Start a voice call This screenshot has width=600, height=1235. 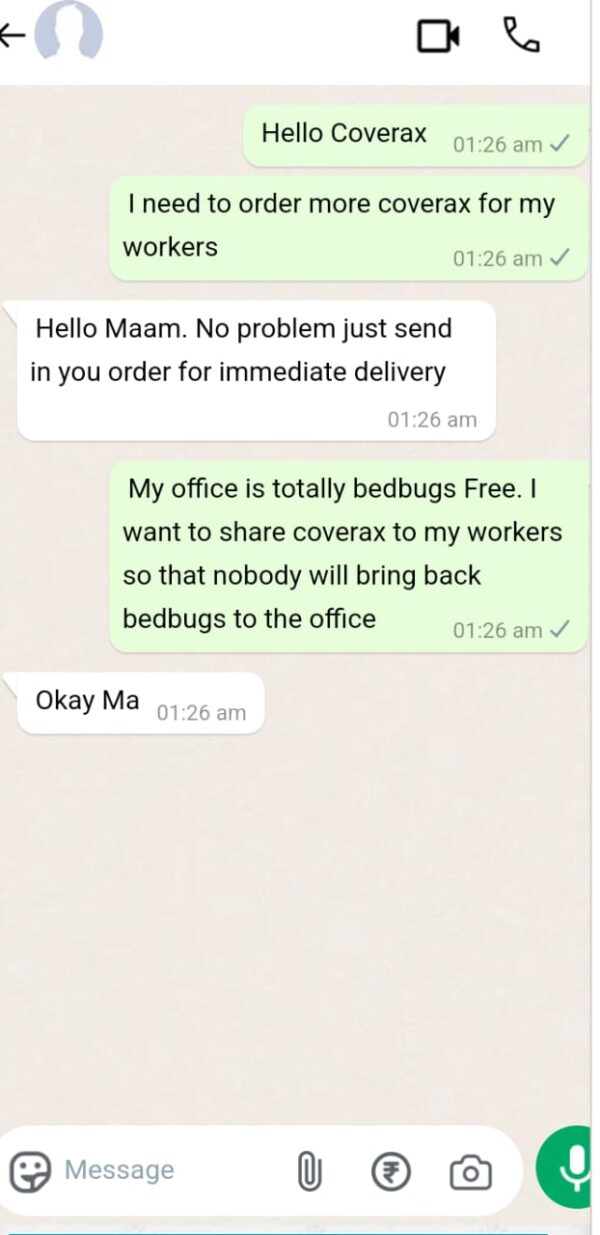coord(520,35)
